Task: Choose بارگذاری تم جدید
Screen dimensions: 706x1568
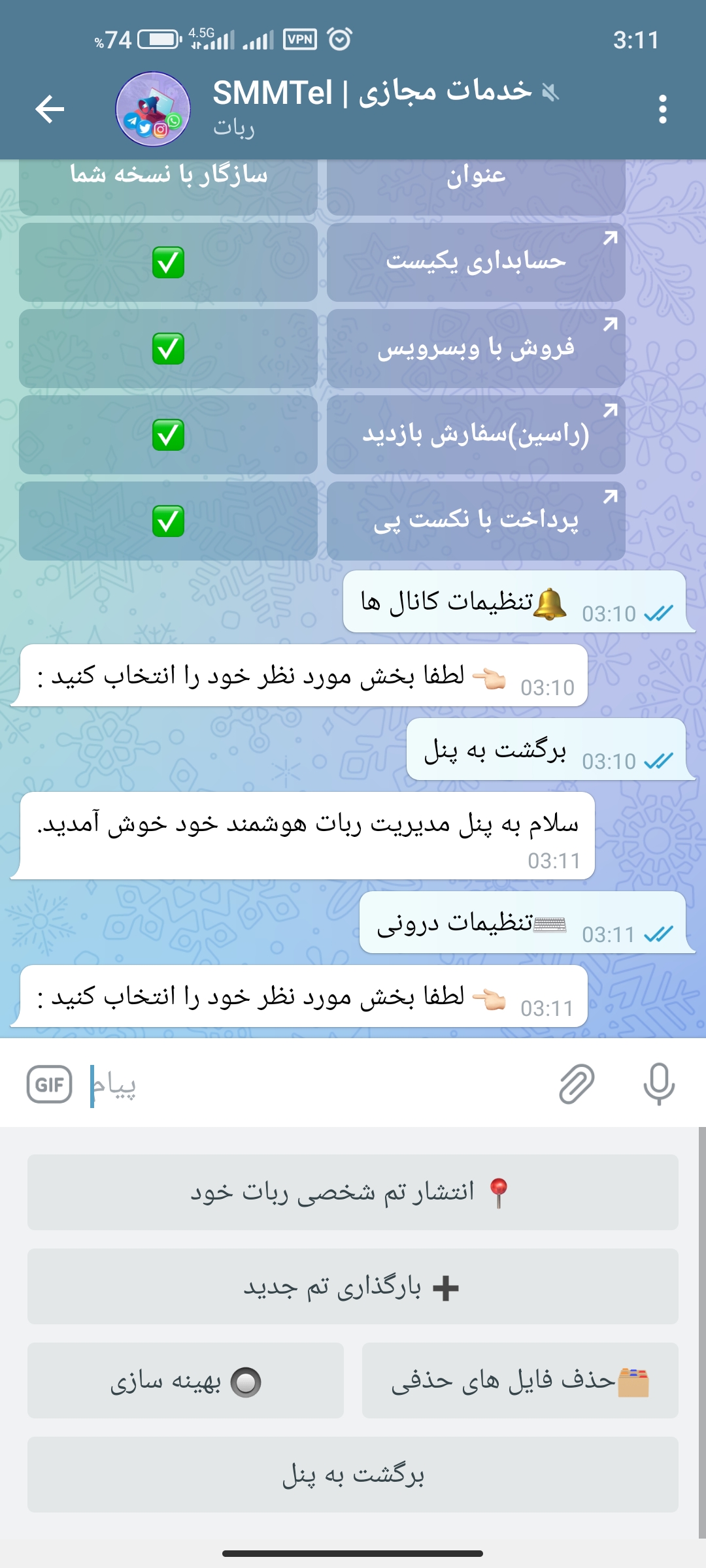Action: pos(353,1286)
